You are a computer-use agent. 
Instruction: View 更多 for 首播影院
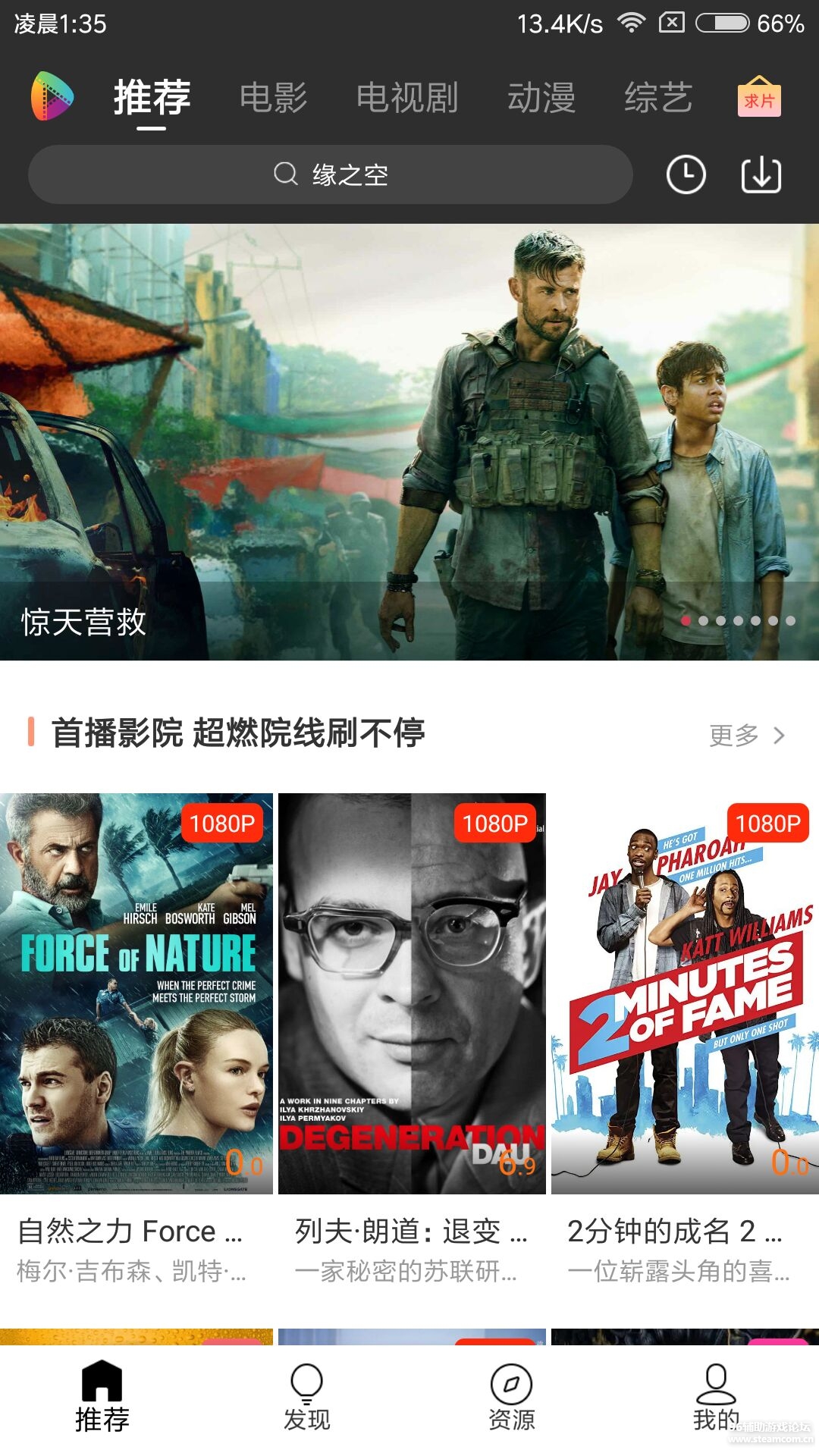746,735
